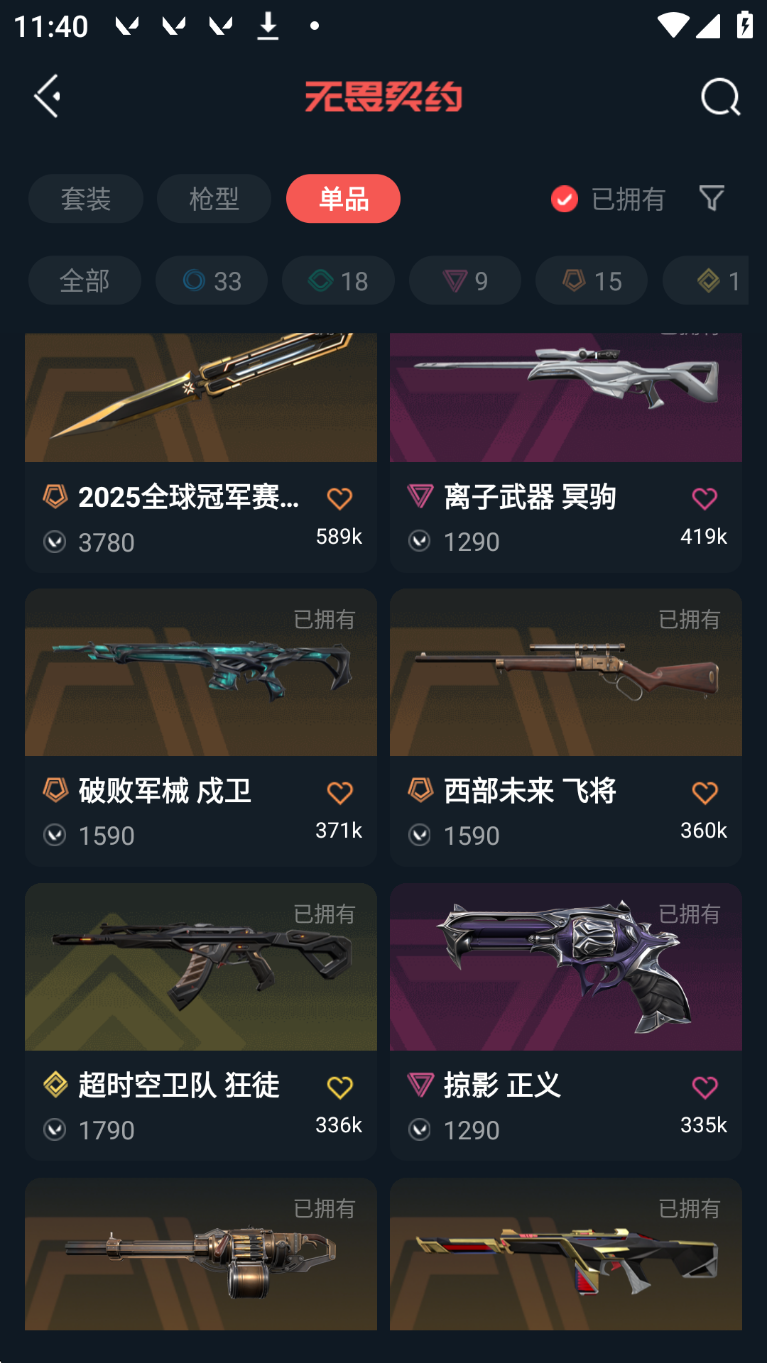Filter by the chip showing 18
Viewport: 767px width, 1363px height.
(x=339, y=280)
